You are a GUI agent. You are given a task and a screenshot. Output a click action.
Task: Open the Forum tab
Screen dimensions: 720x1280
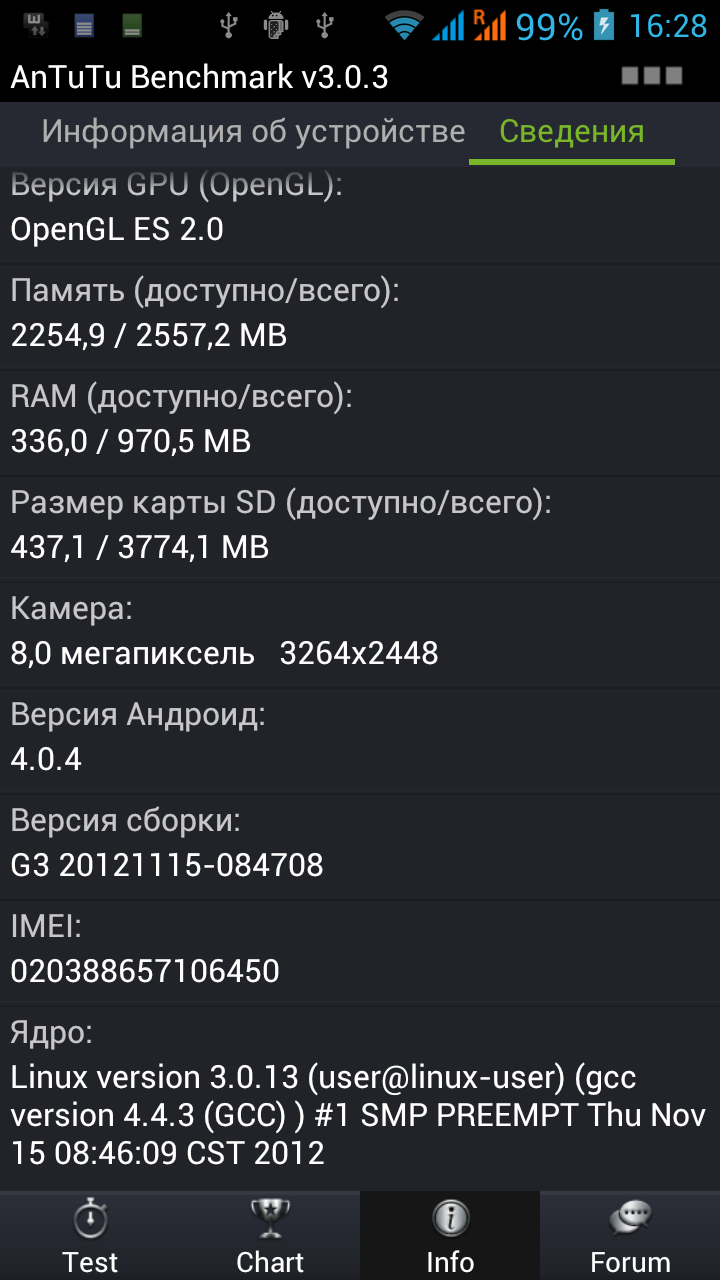point(630,1236)
